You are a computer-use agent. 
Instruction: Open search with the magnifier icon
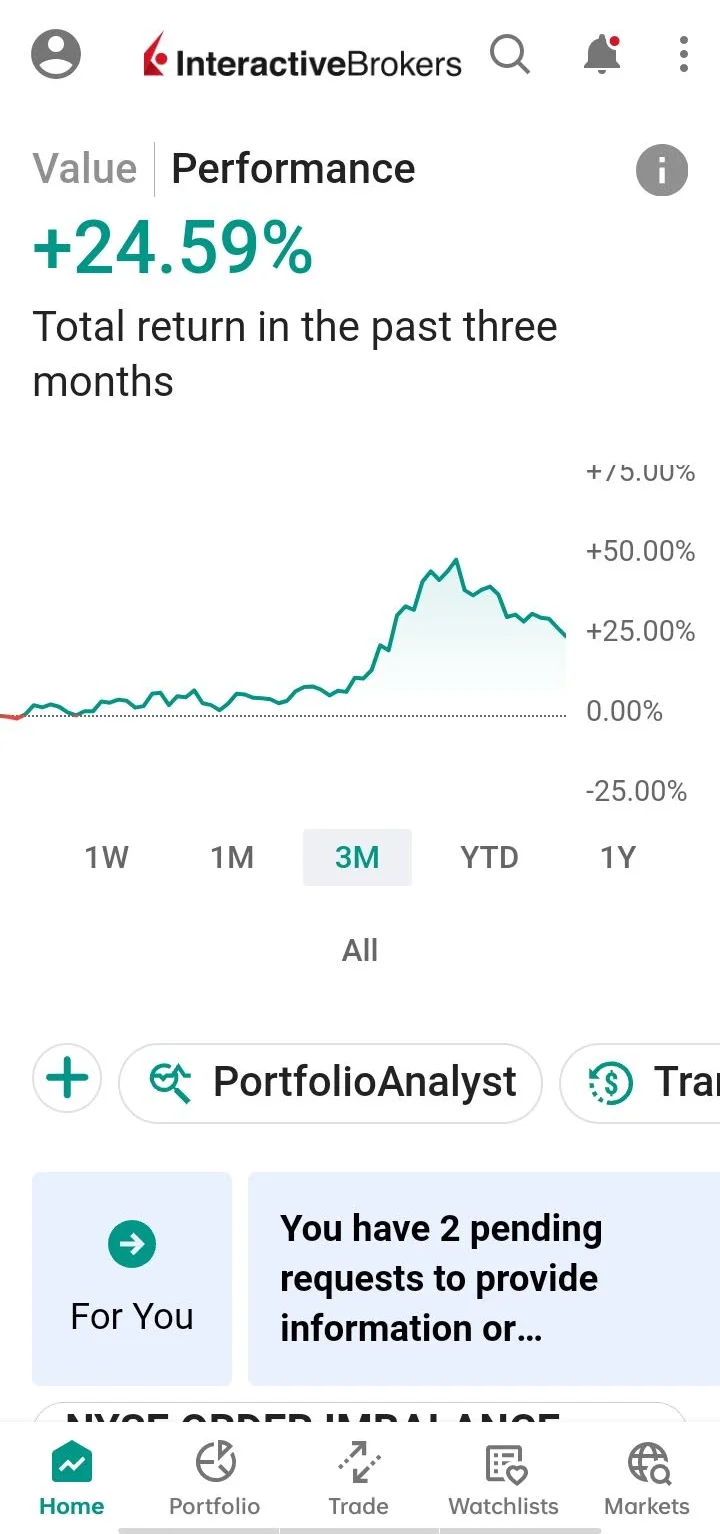[511, 56]
